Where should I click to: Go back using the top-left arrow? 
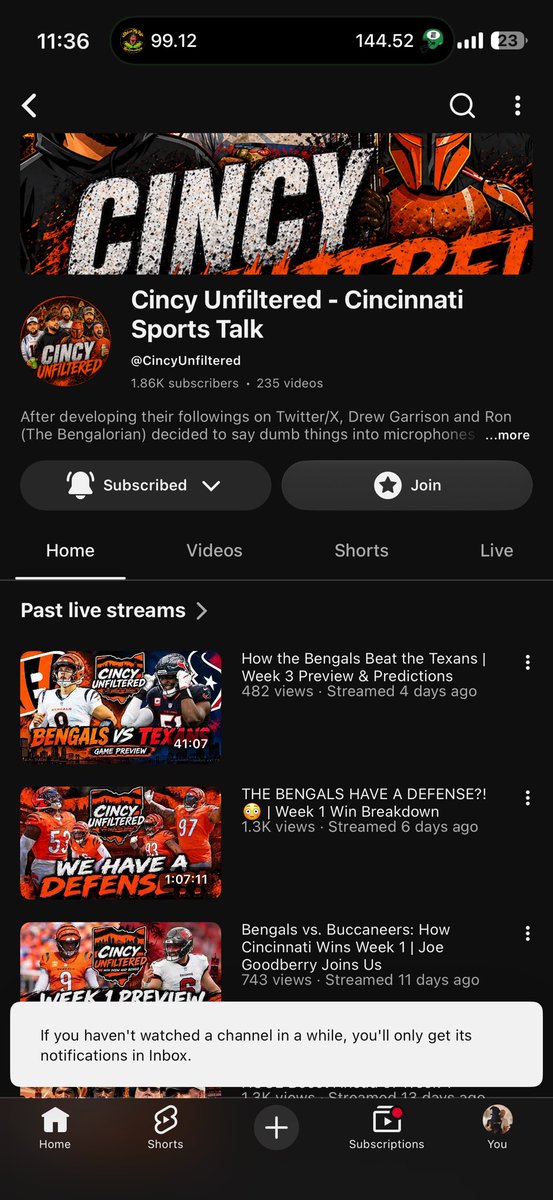[x=30, y=105]
